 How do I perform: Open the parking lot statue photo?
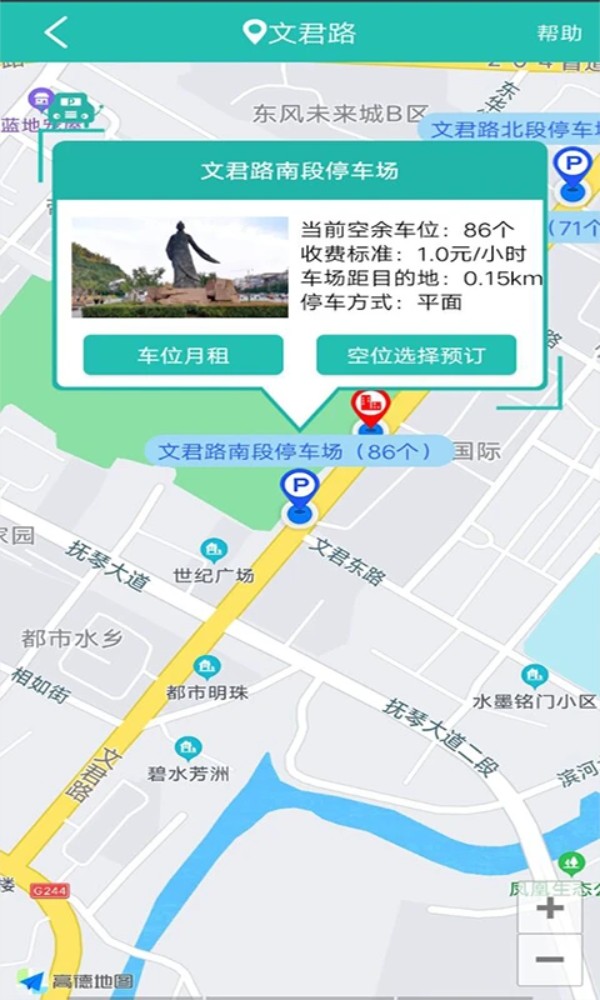click(180, 267)
